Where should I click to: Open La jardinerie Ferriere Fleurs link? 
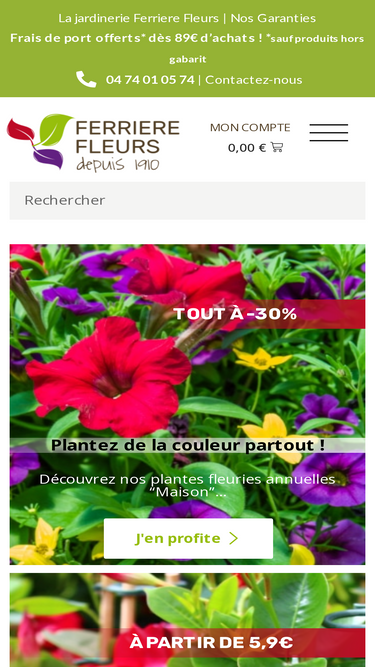[139, 18]
